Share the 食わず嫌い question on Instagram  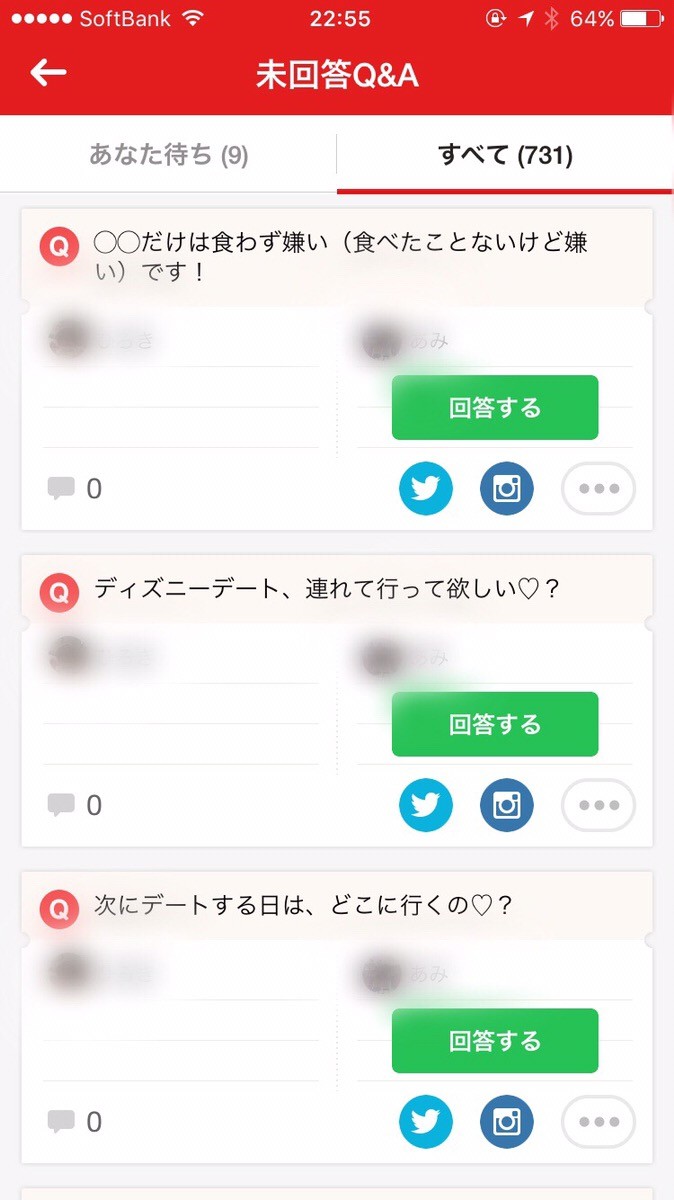coord(507,489)
